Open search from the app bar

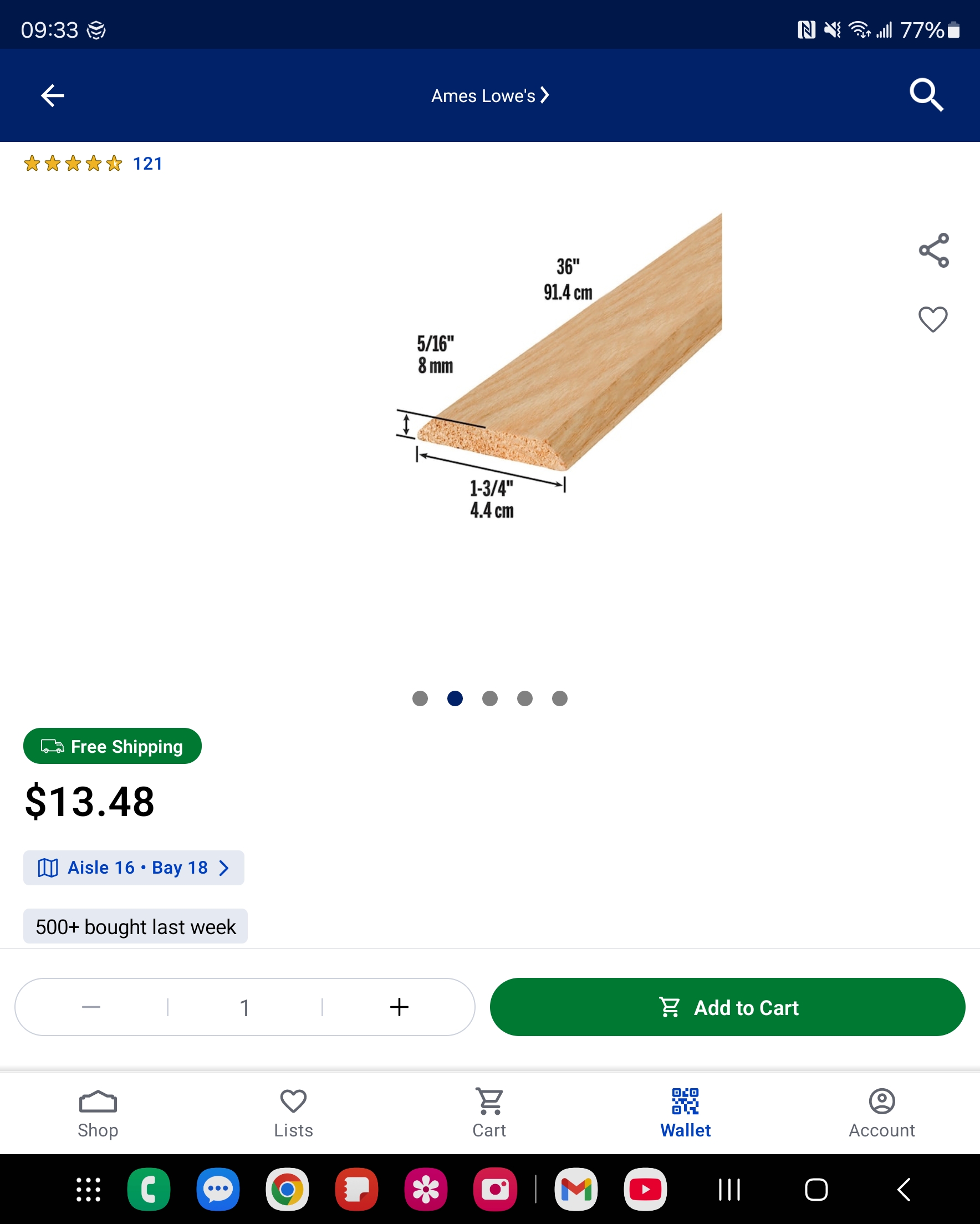(926, 95)
